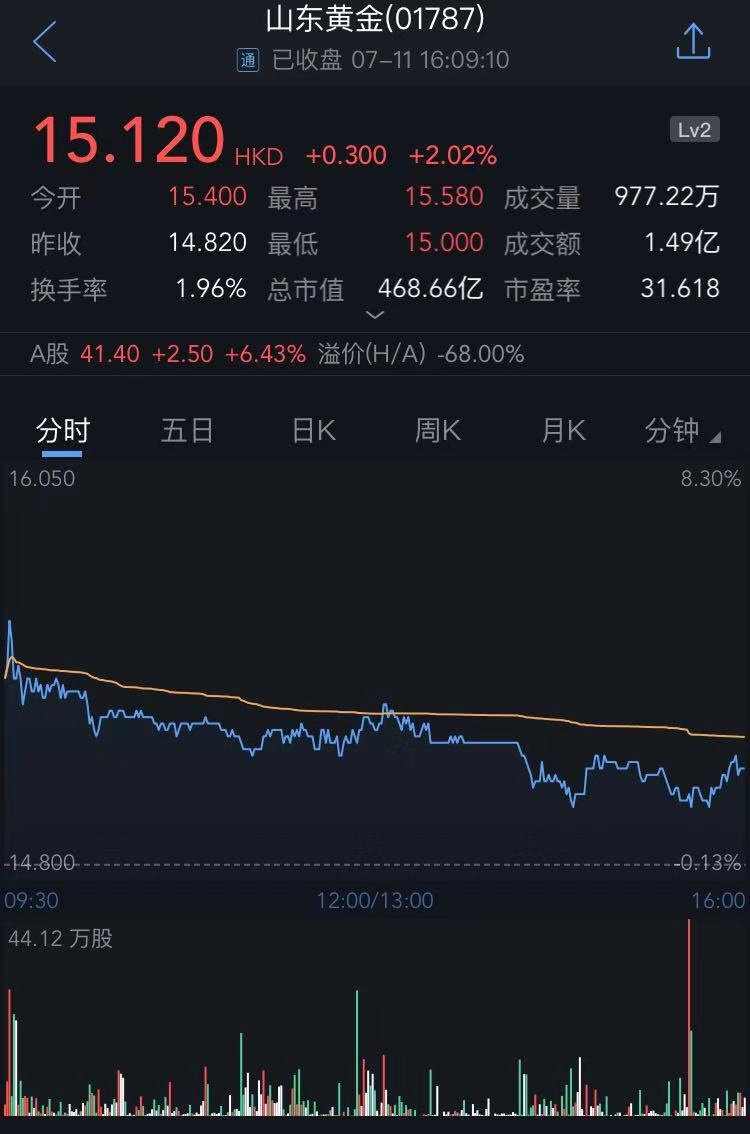This screenshot has width=750, height=1134.
Task: Tap the Lv2 quote level badge
Action: tap(694, 130)
